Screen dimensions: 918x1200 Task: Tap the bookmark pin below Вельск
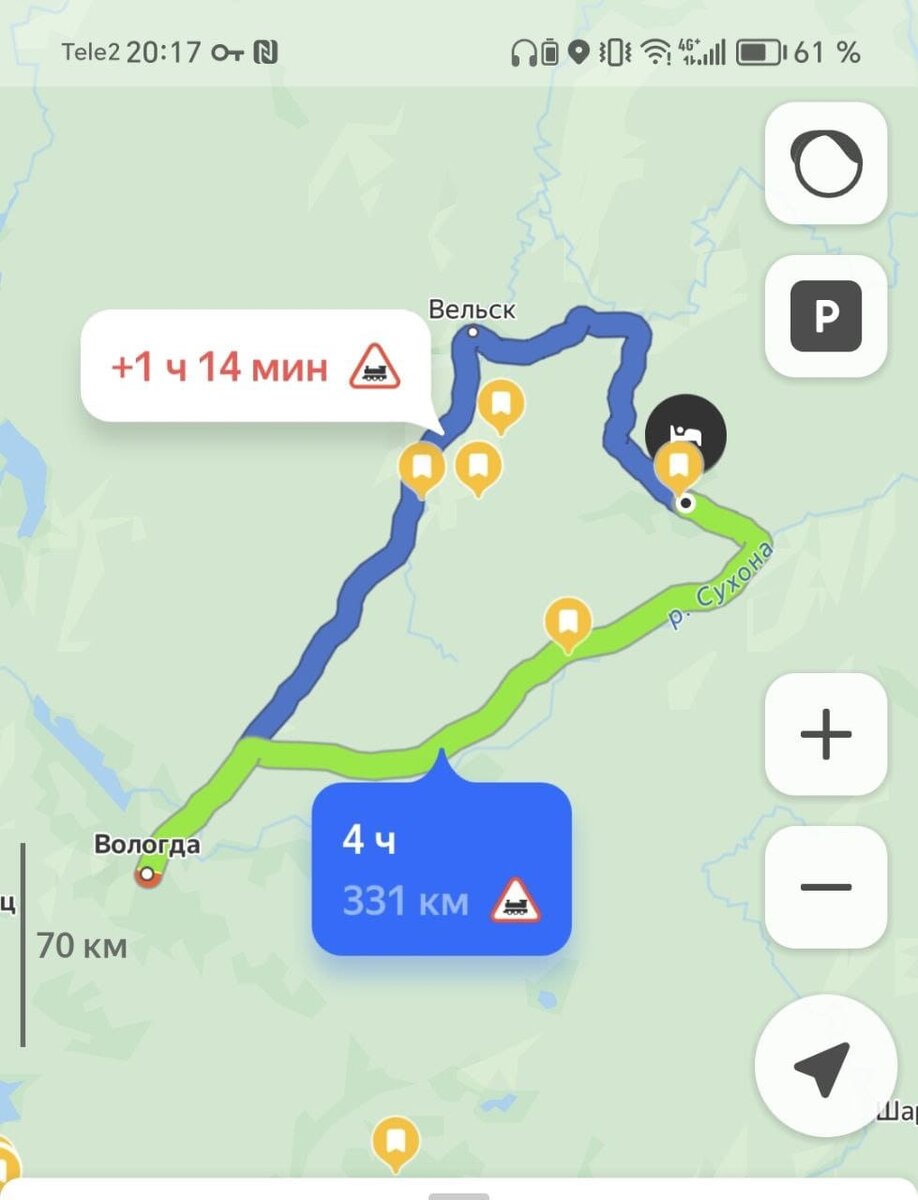pyautogui.click(x=500, y=404)
